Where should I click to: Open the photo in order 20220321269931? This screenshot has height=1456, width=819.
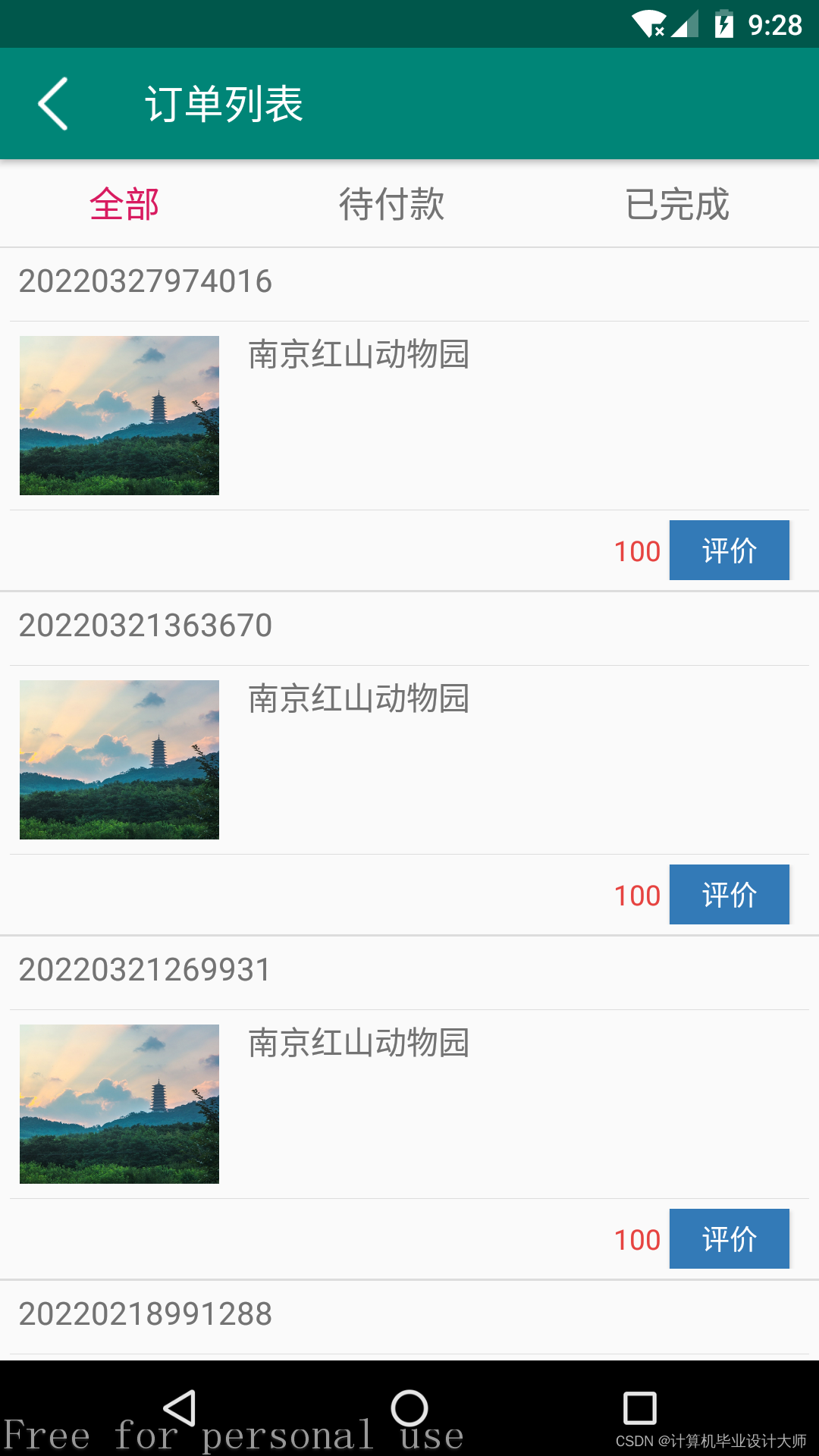point(119,1104)
